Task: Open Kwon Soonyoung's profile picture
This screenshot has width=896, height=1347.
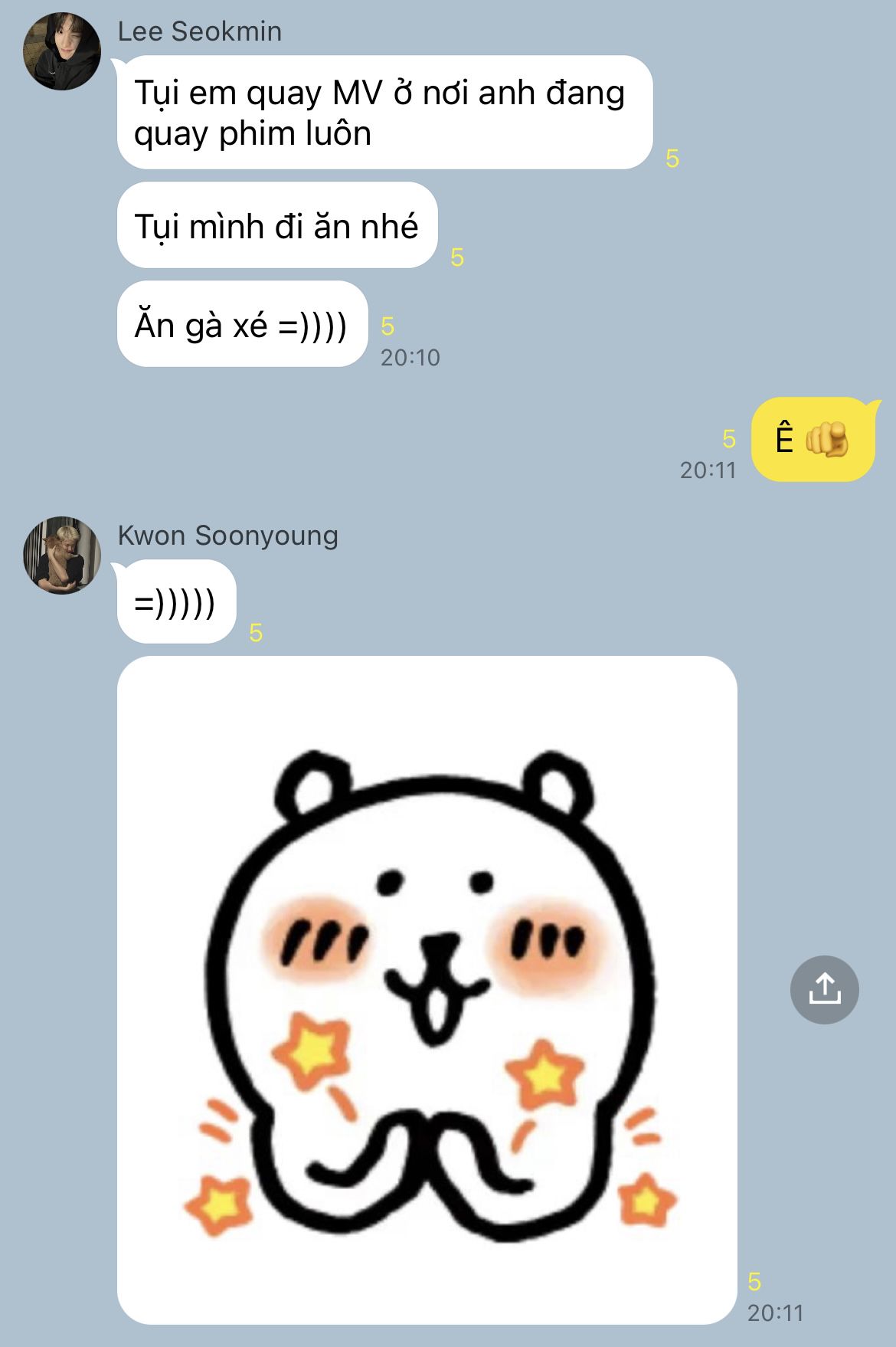Action: pyautogui.click(x=62, y=555)
